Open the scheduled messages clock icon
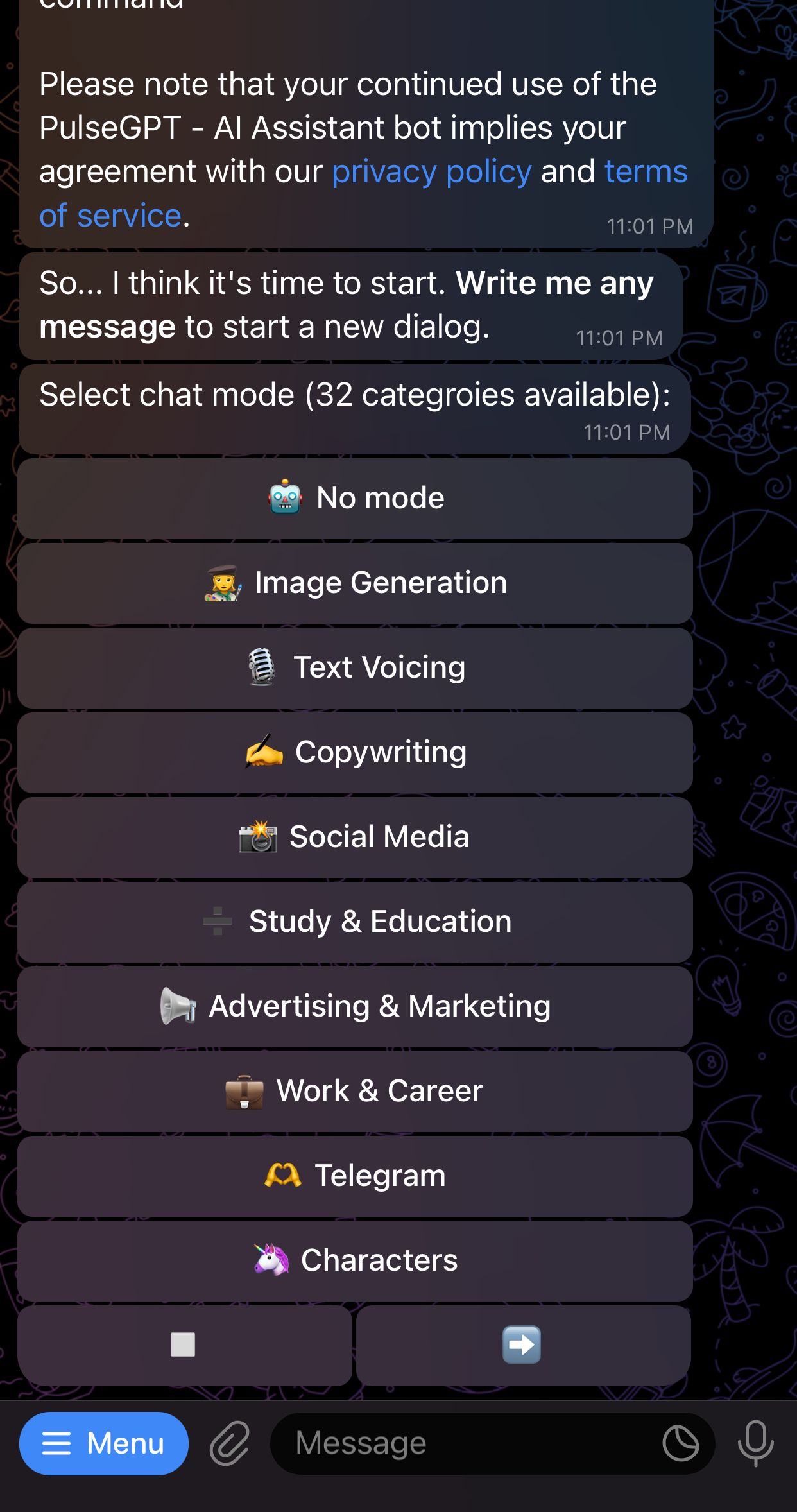797x1512 pixels. click(682, 1443)
